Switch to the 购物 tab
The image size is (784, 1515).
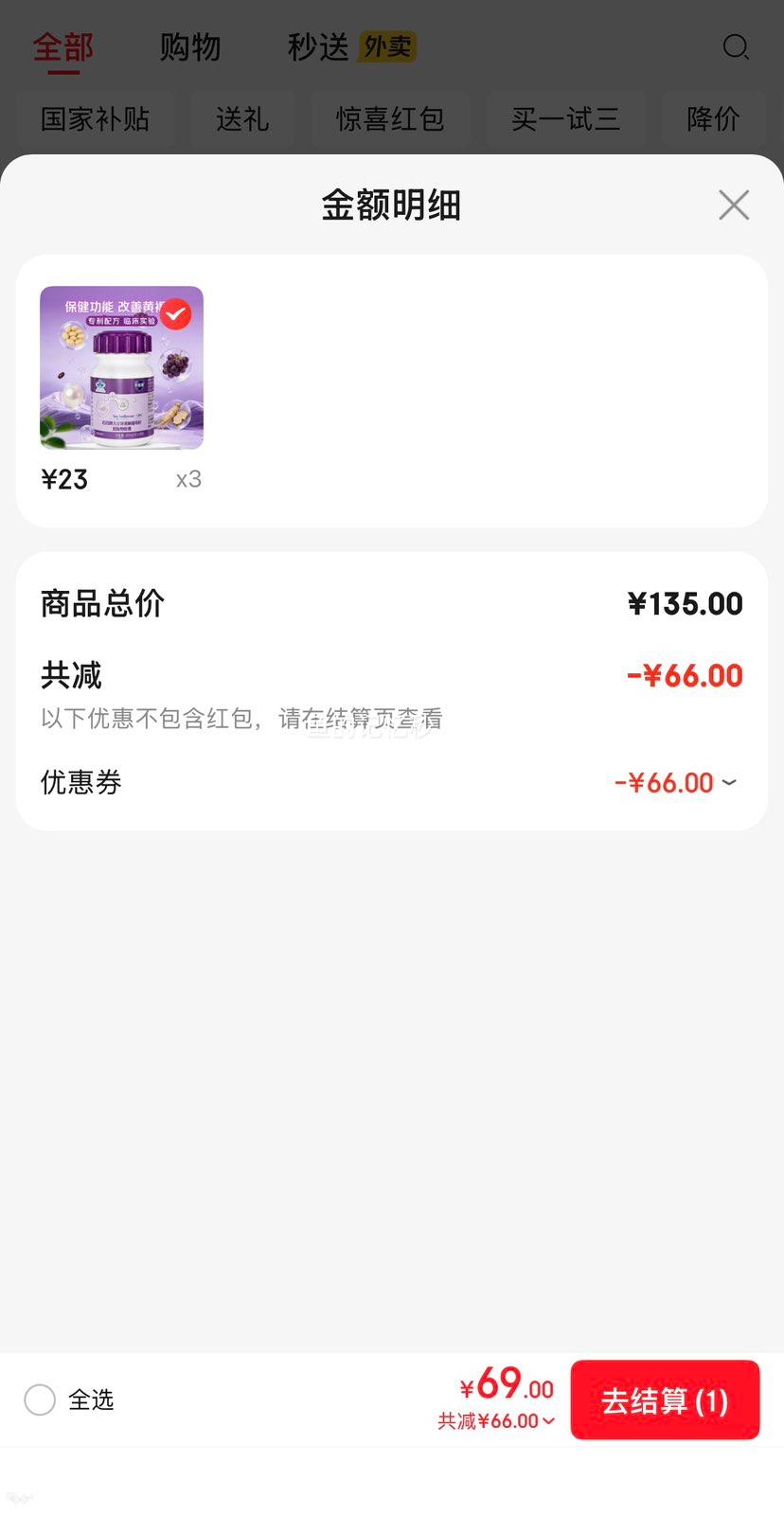pos(189,45)
